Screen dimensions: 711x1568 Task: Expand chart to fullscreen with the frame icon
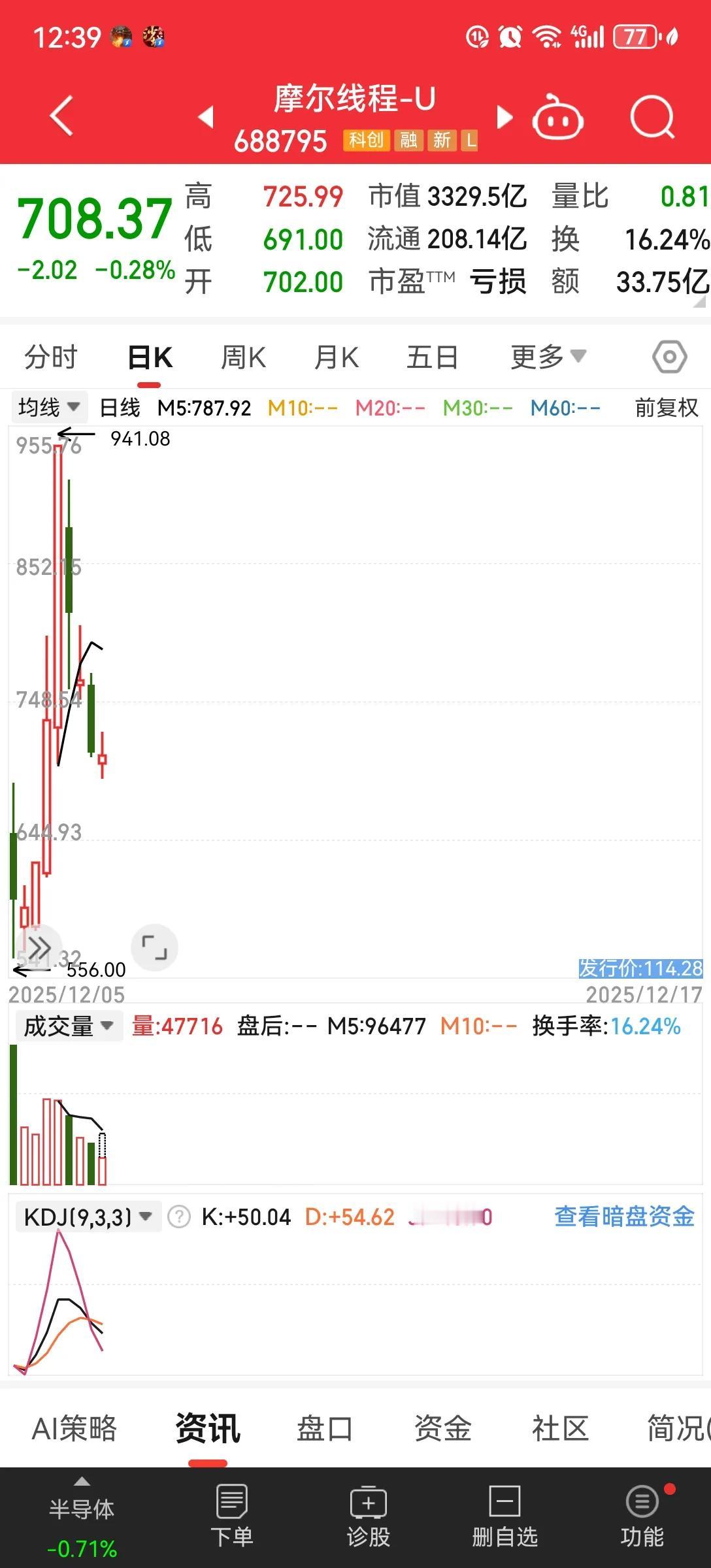tap(154, 947)
